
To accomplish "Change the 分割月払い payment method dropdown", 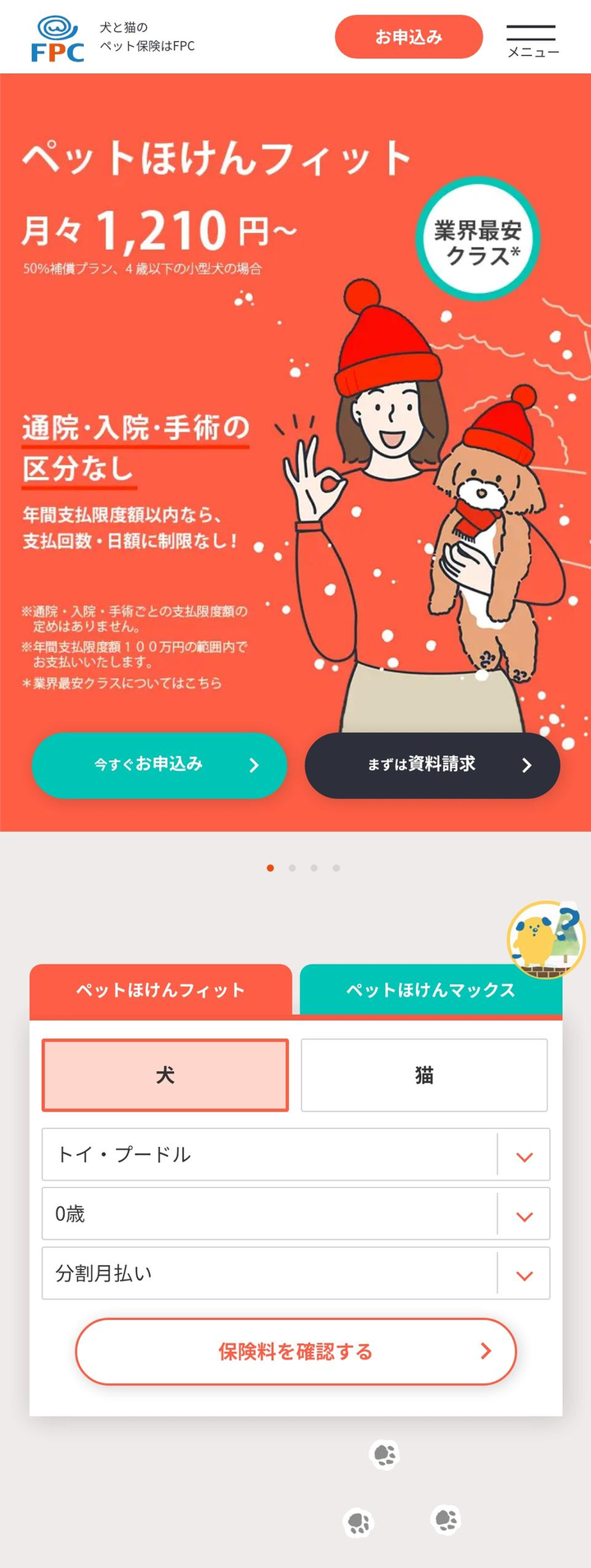I will point(295,1273).
